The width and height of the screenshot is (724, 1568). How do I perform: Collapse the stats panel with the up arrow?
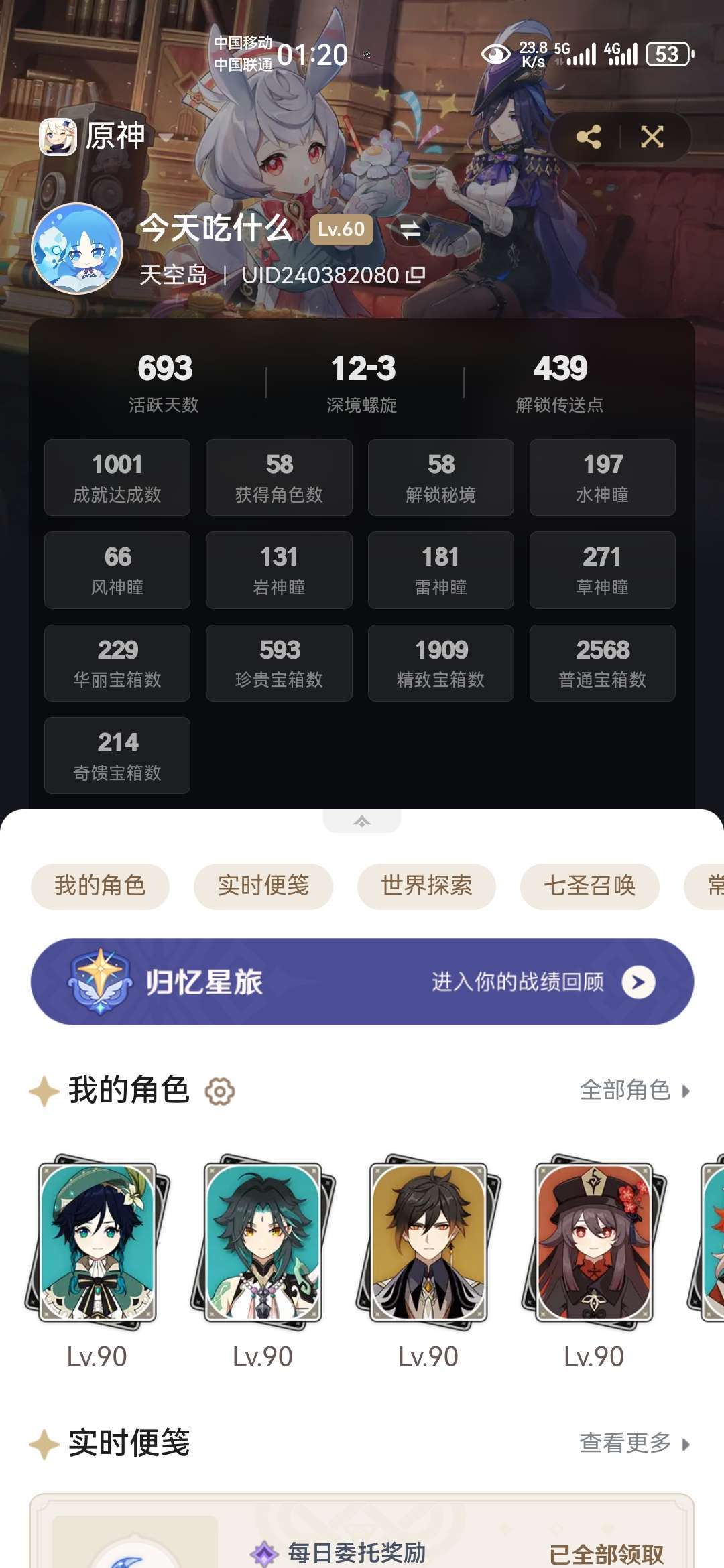pos(362,821)
